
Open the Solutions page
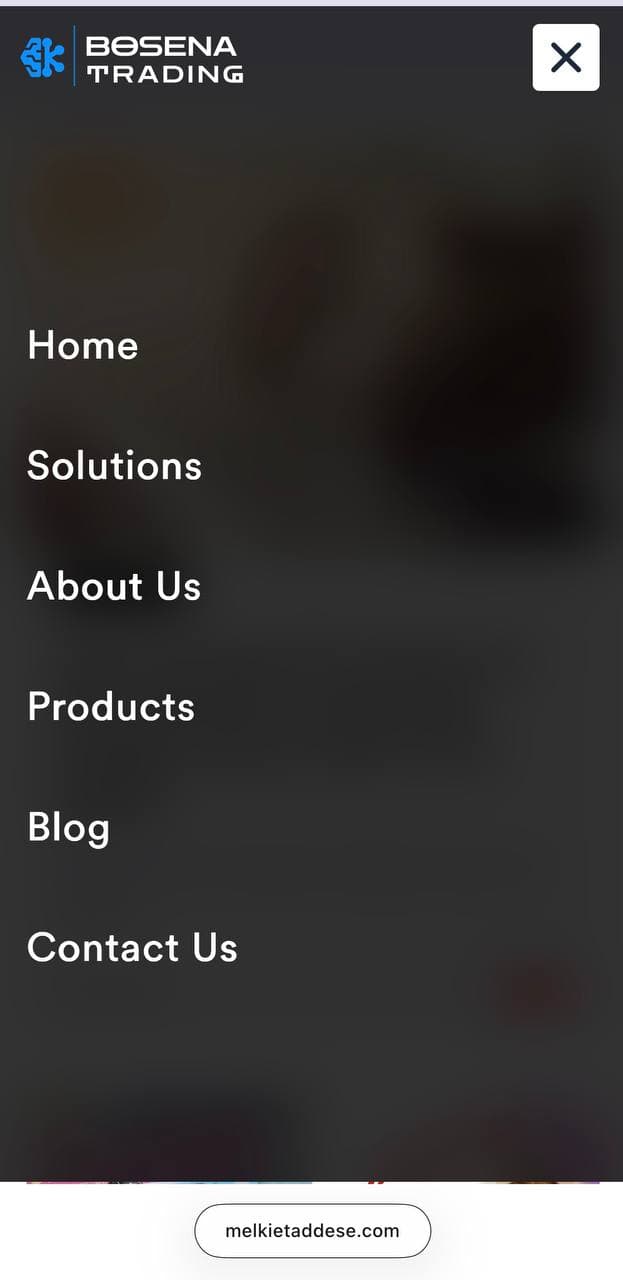(114, 466)
